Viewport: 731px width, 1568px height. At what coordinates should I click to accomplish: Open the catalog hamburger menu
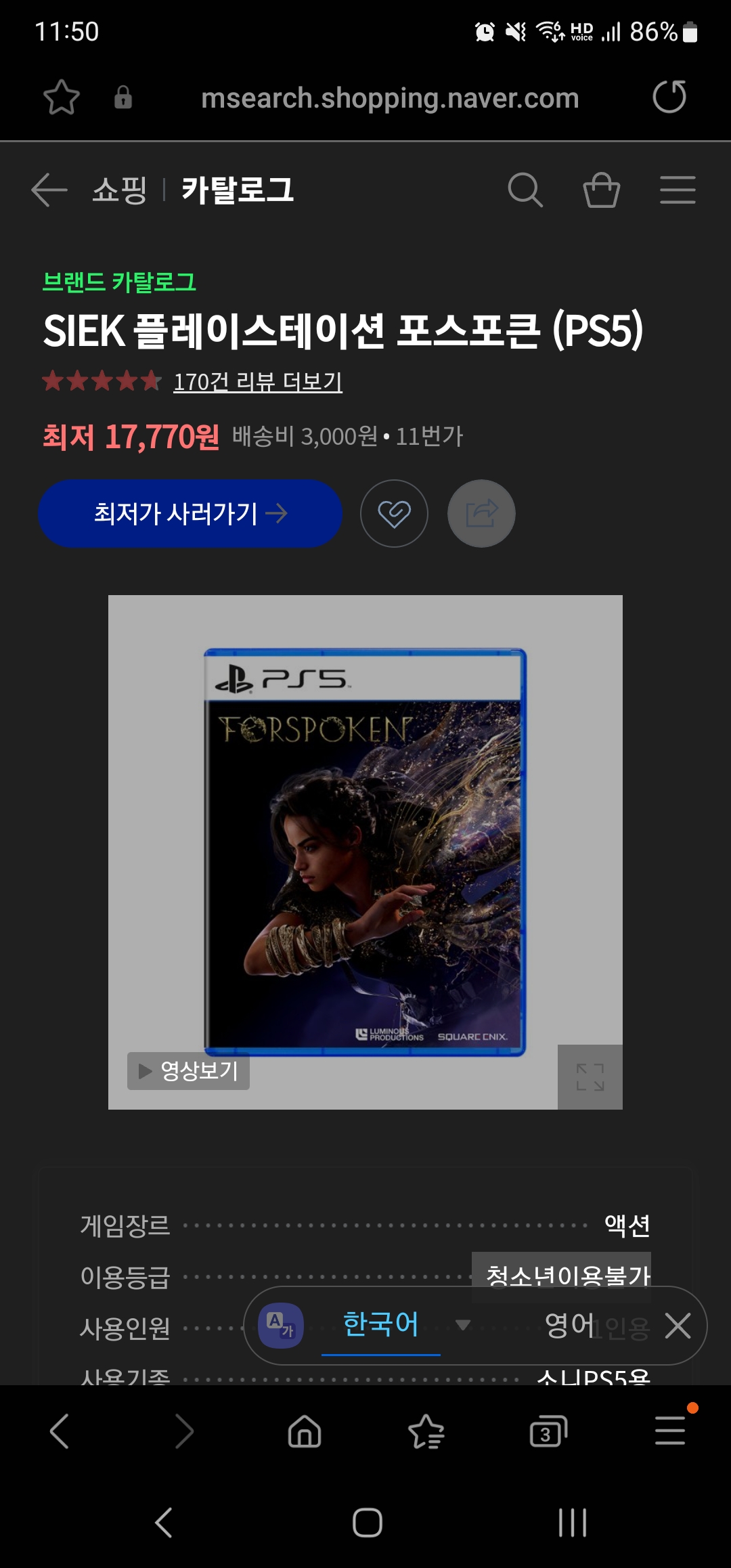(x=678, y=190)
